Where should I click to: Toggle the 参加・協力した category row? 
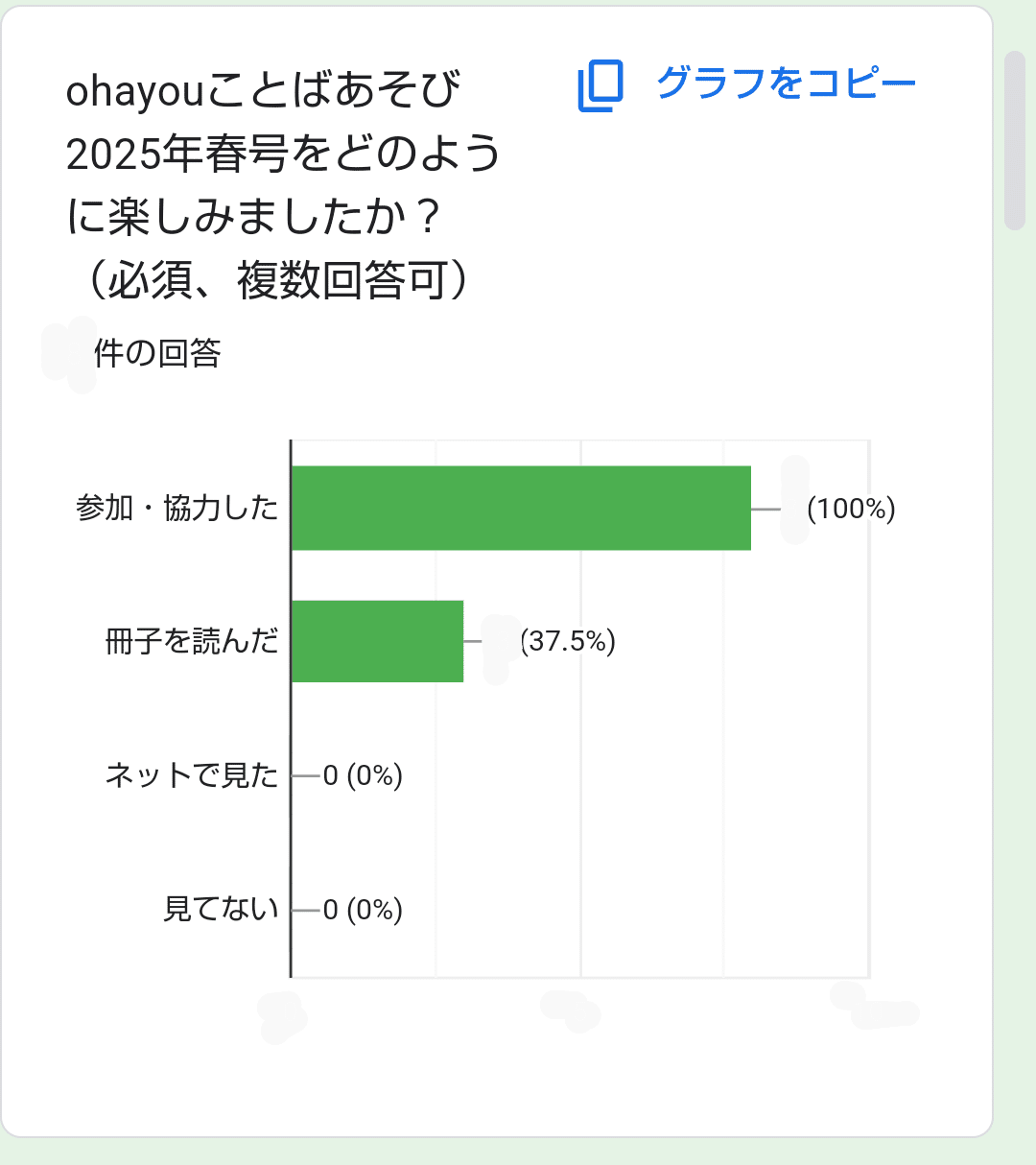177,509
